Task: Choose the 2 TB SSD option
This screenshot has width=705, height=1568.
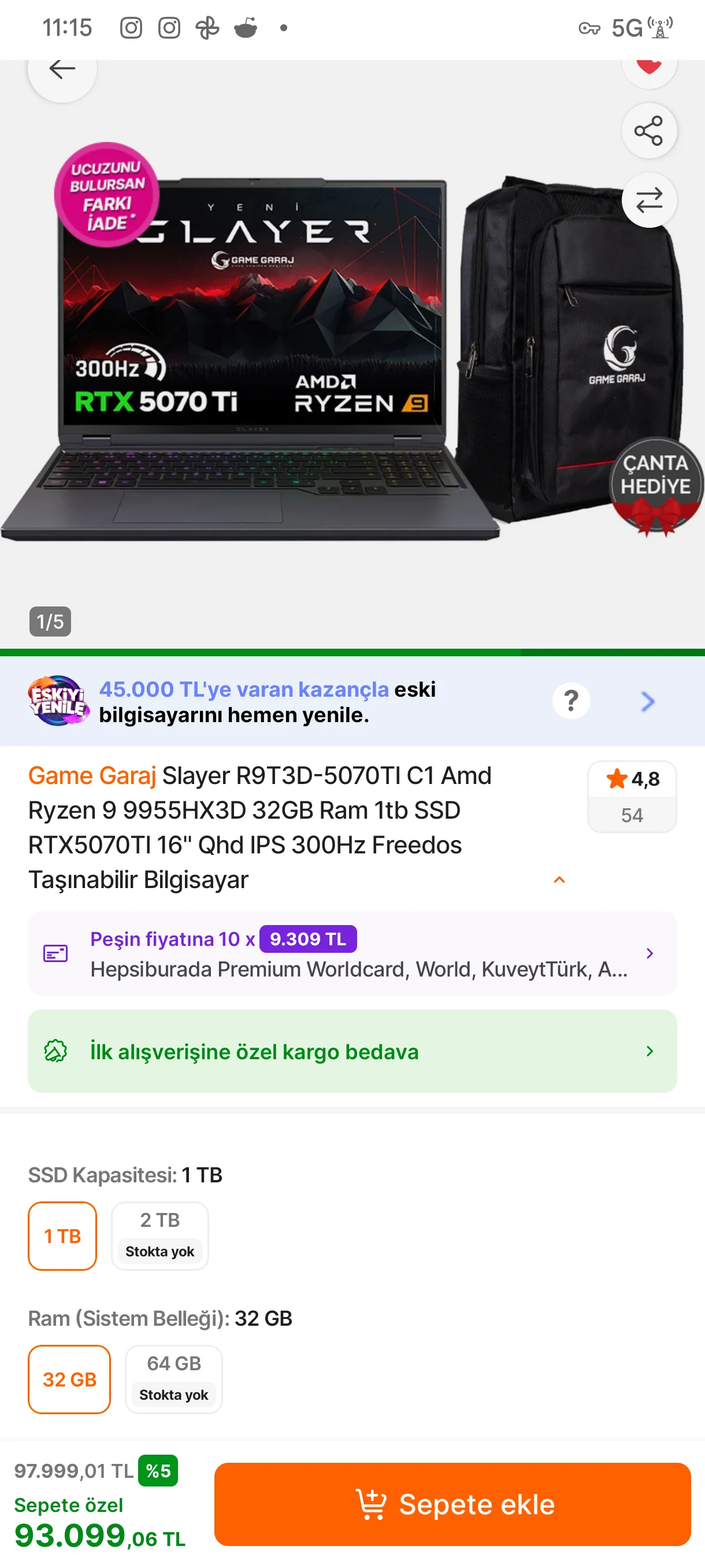Action: point(160,1236)
